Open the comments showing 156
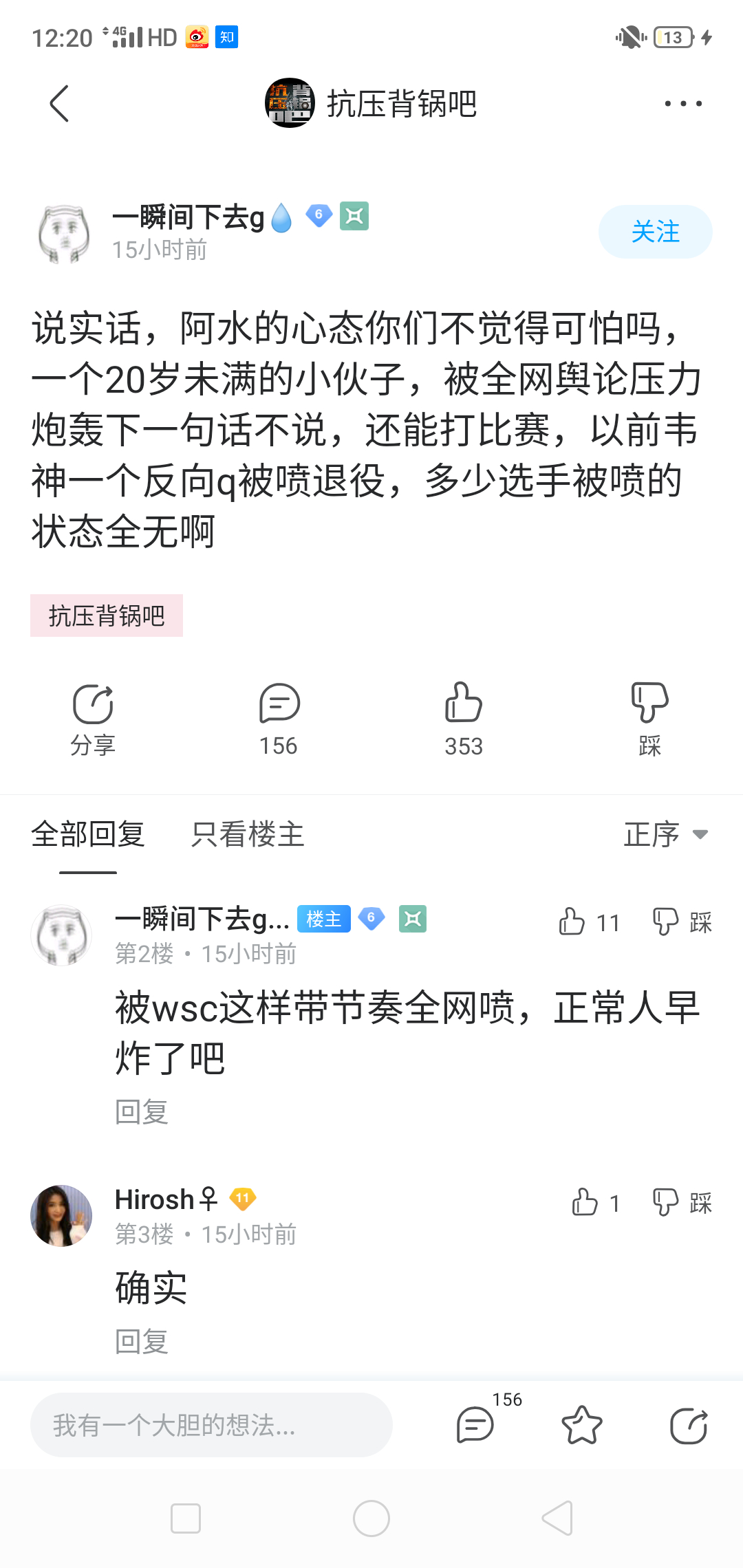Viewport: 743px width, 1568px height. pos(279,719)
